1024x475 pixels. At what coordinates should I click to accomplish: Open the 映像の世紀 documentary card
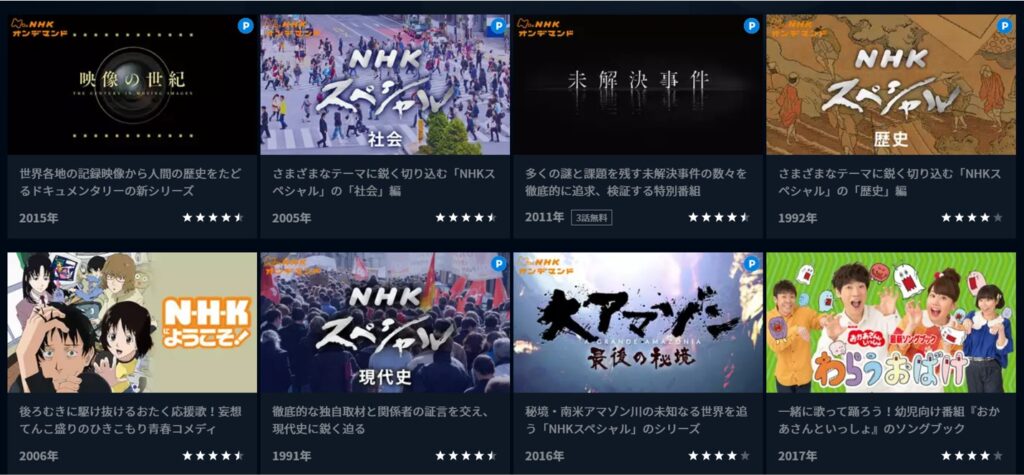click(132, 84)
